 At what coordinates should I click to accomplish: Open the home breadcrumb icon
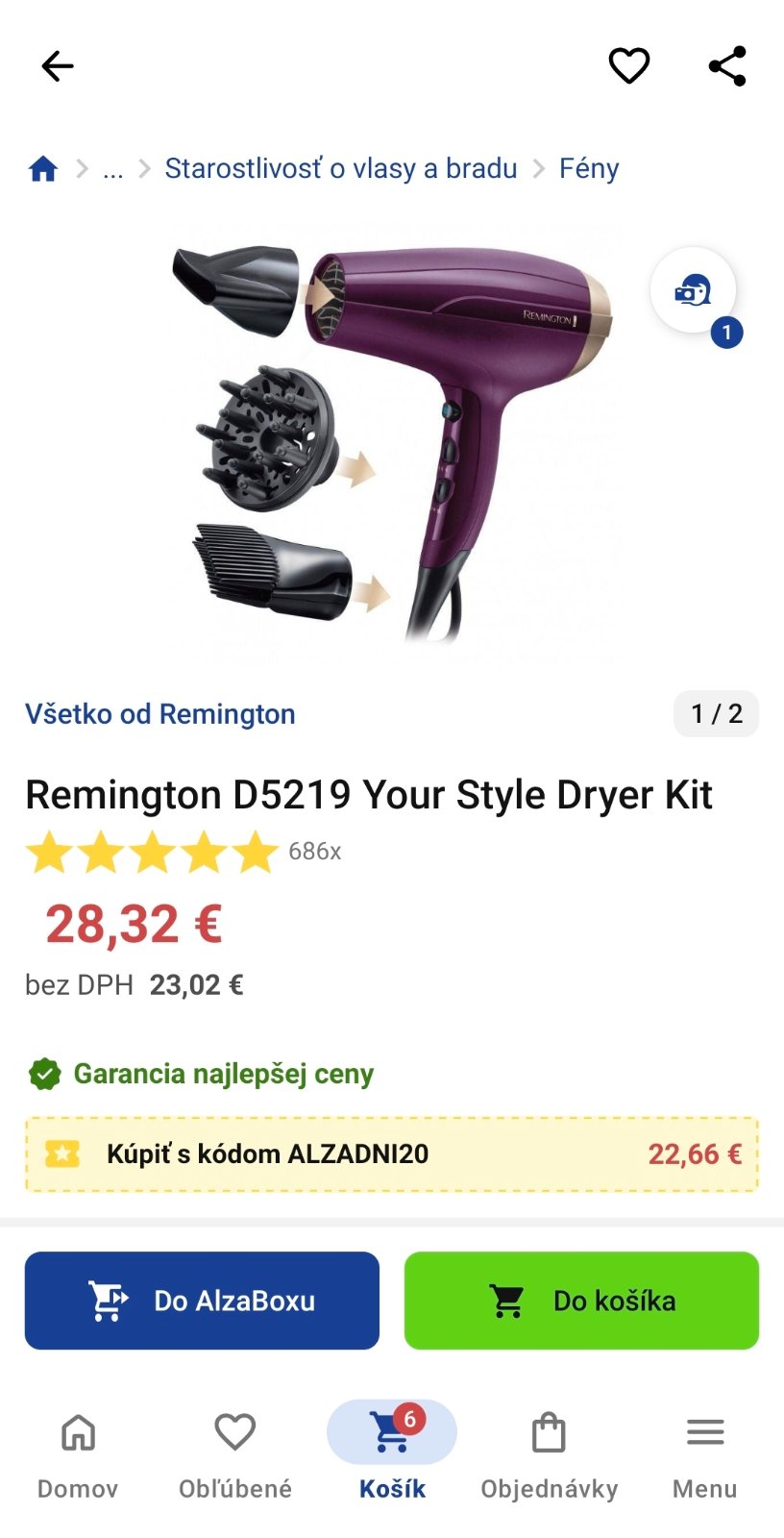[43, 169]
